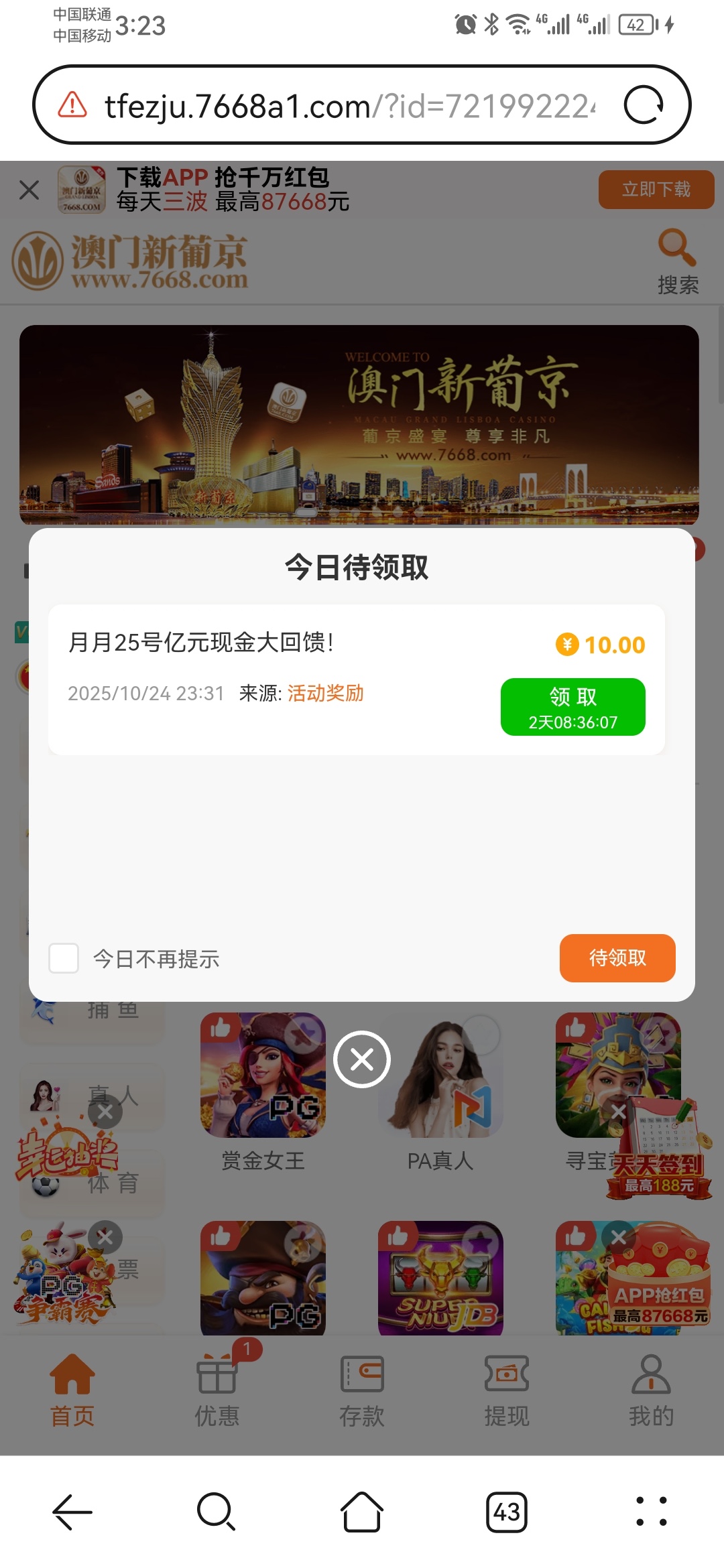
Task: Tick the 今日不再提示 checkbox
Action: click(64, 958)
